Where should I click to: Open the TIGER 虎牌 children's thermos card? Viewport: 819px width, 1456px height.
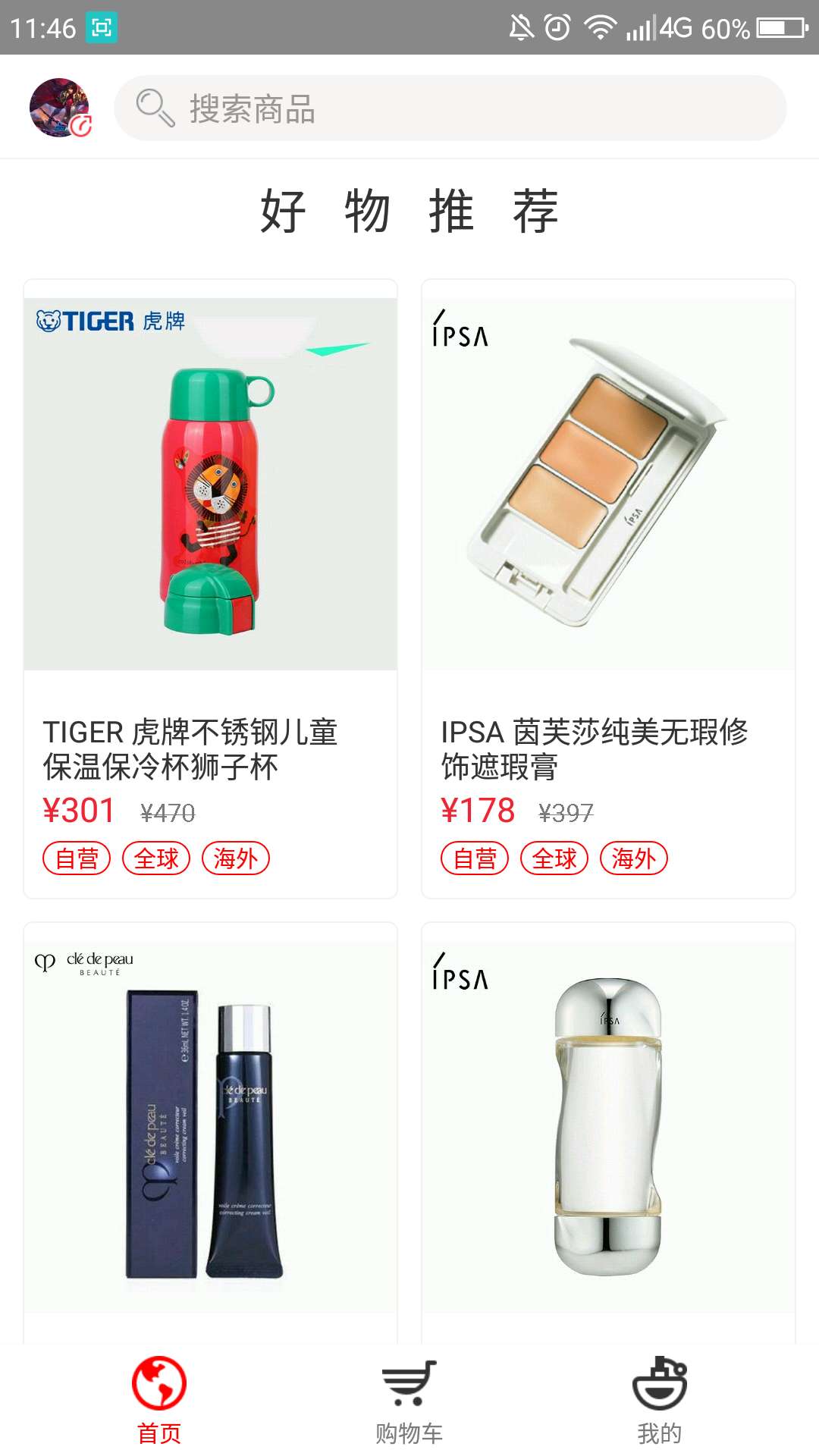pyautogui.click(x=210, y=588)
